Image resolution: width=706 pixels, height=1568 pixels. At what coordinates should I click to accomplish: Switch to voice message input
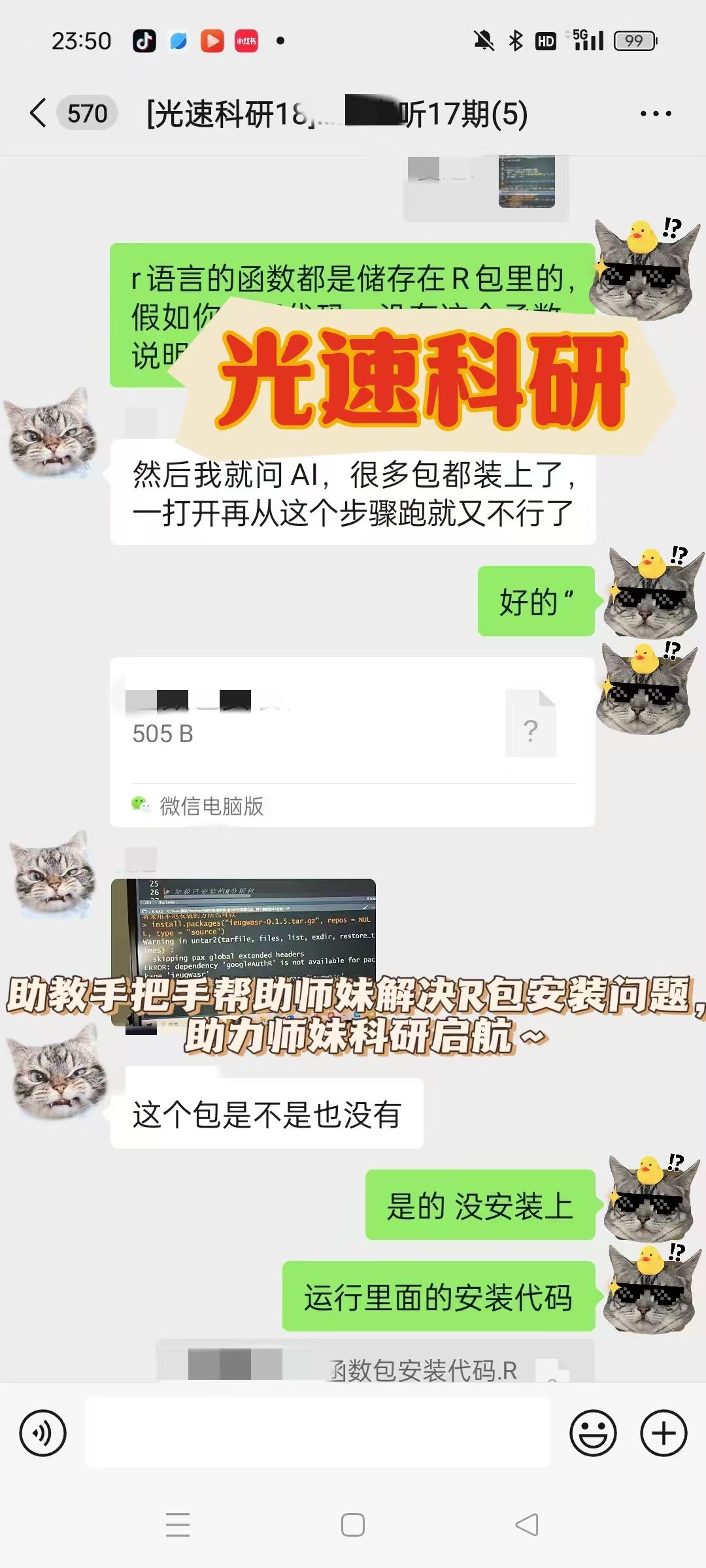pyautogui.click(x=43, y=1433)
